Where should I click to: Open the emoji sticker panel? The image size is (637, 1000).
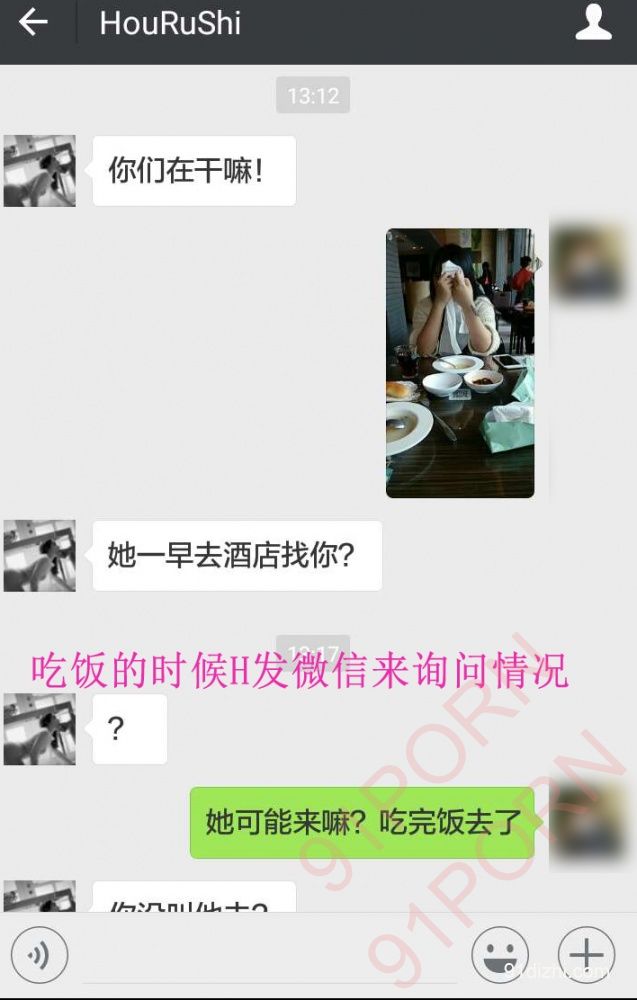pyautogui.click(x=499, y=955)
